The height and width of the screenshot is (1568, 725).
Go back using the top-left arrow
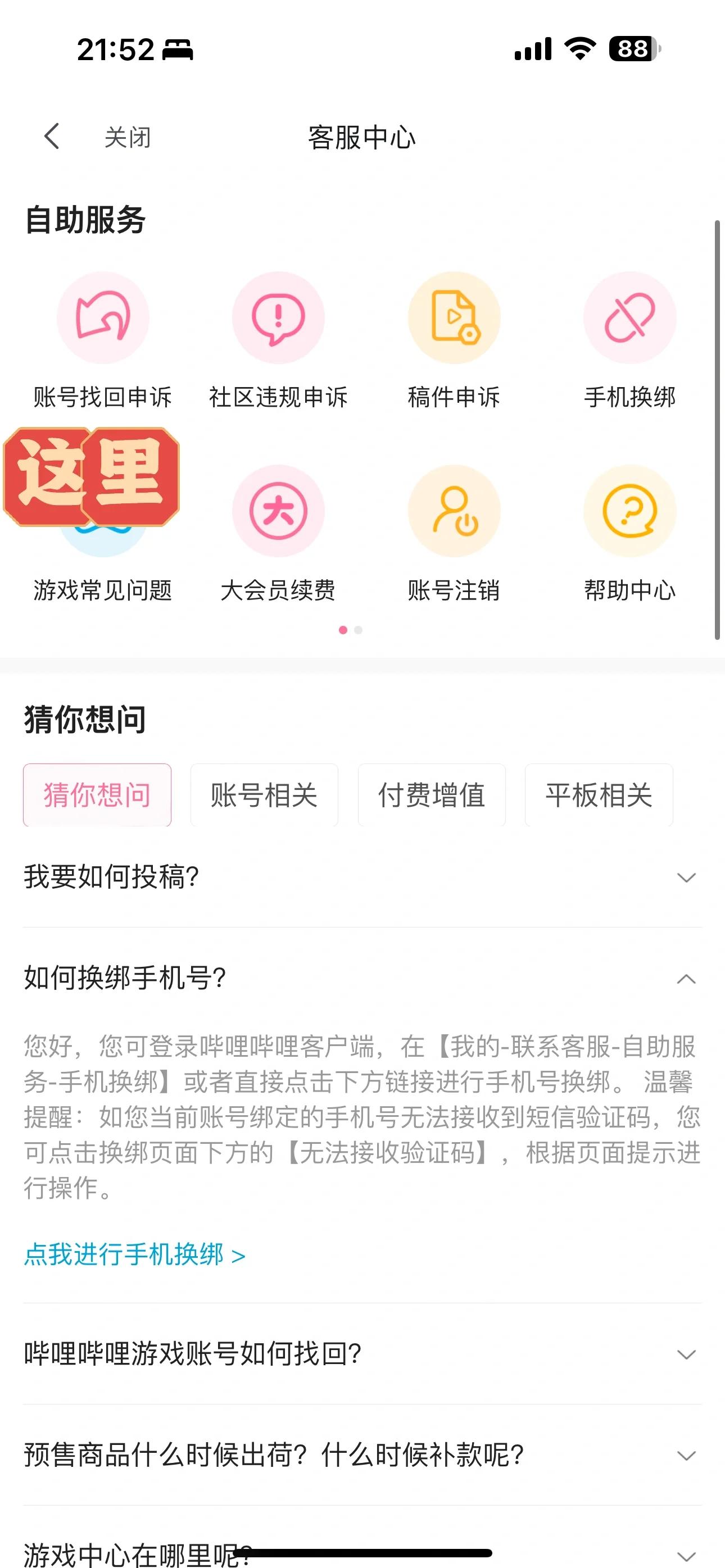(52, 137)
